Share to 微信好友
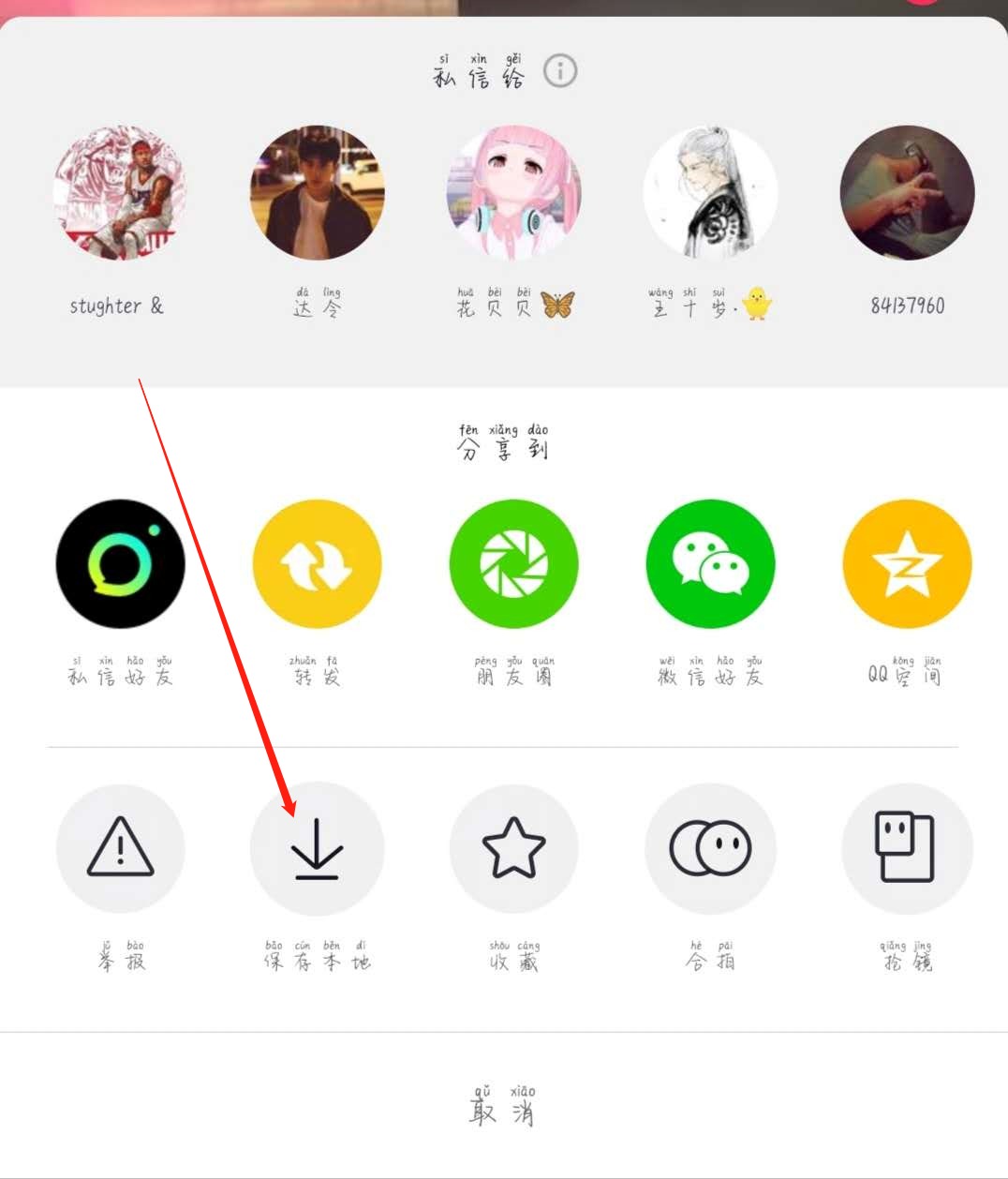The width and height of the screenshot is (1008, 1179). point(710,564)
